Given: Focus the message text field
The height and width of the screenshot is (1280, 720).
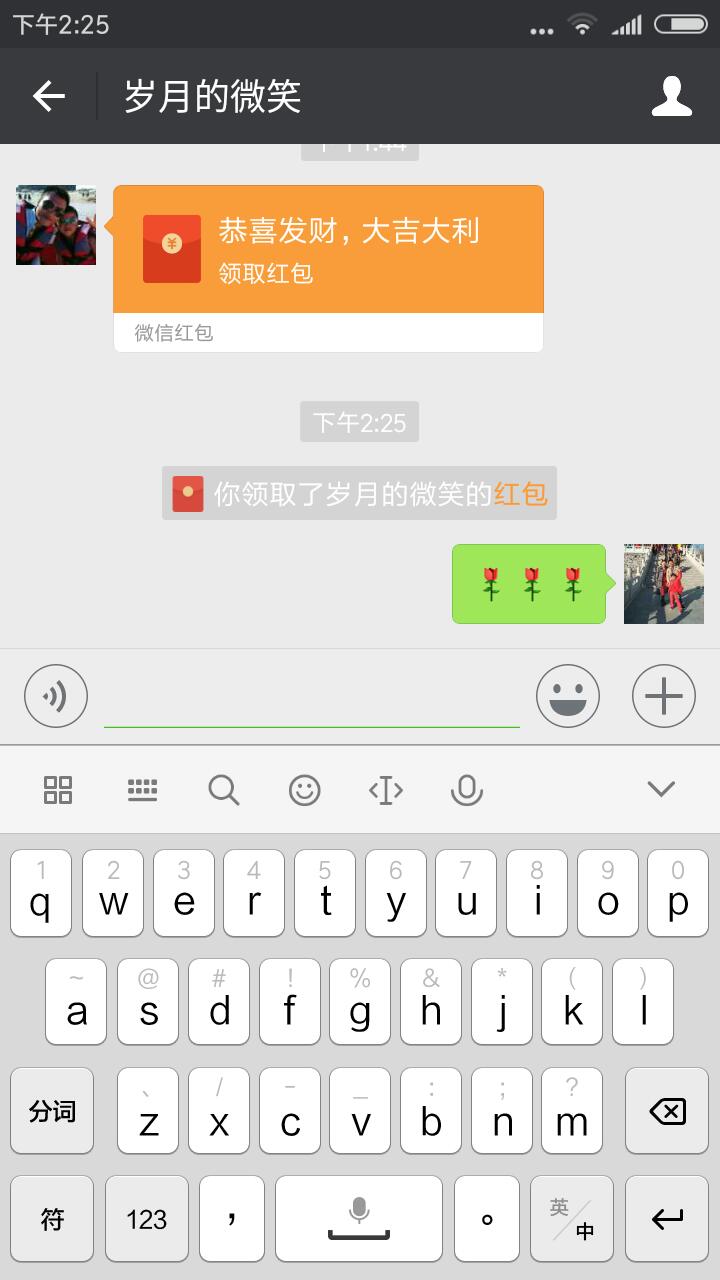Looking at the screenshot, I should 311,698.
